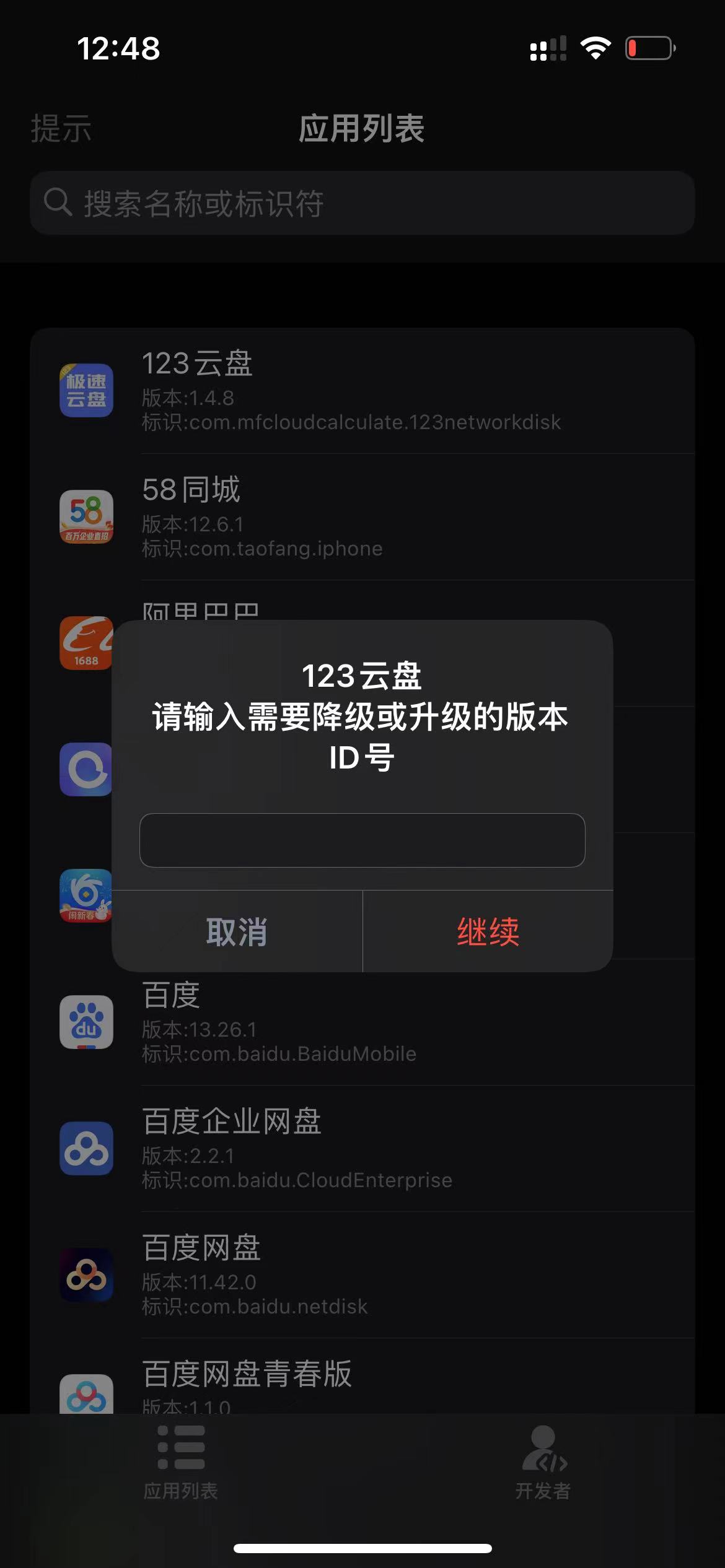Tap the 百度网盘 app icon
Image resolution: width=725 pixels, height=1568 pixels.
(87, 1276)
